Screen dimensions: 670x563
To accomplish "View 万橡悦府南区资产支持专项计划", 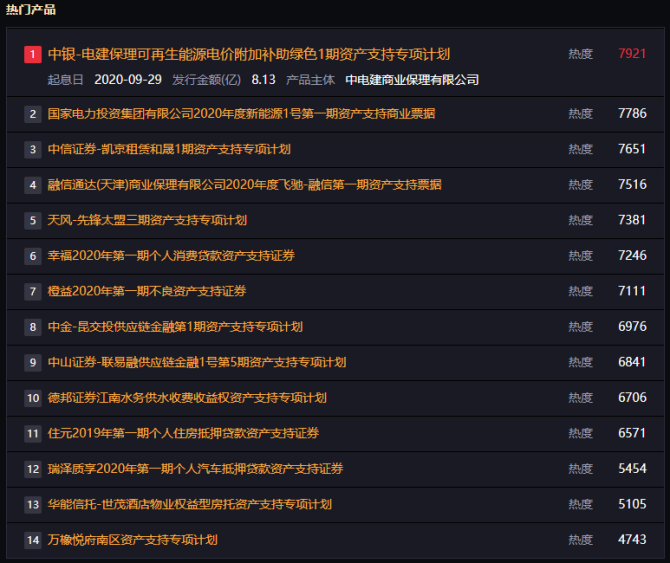I will click(x=133, y=540).
